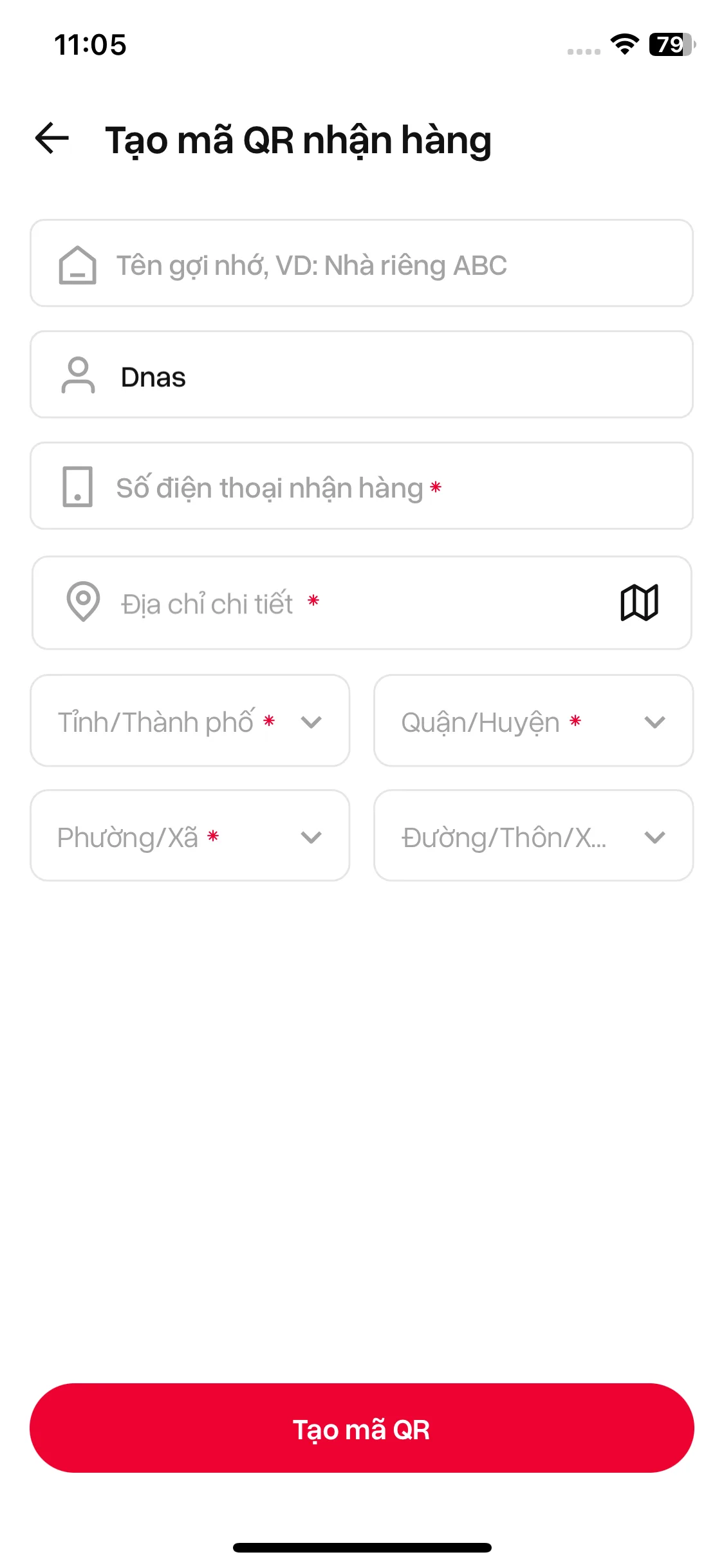Expand the Tỉnh/Thành phố dropdown
Viewport: 724px width, 1568px height.
click(x=190, y=721)
